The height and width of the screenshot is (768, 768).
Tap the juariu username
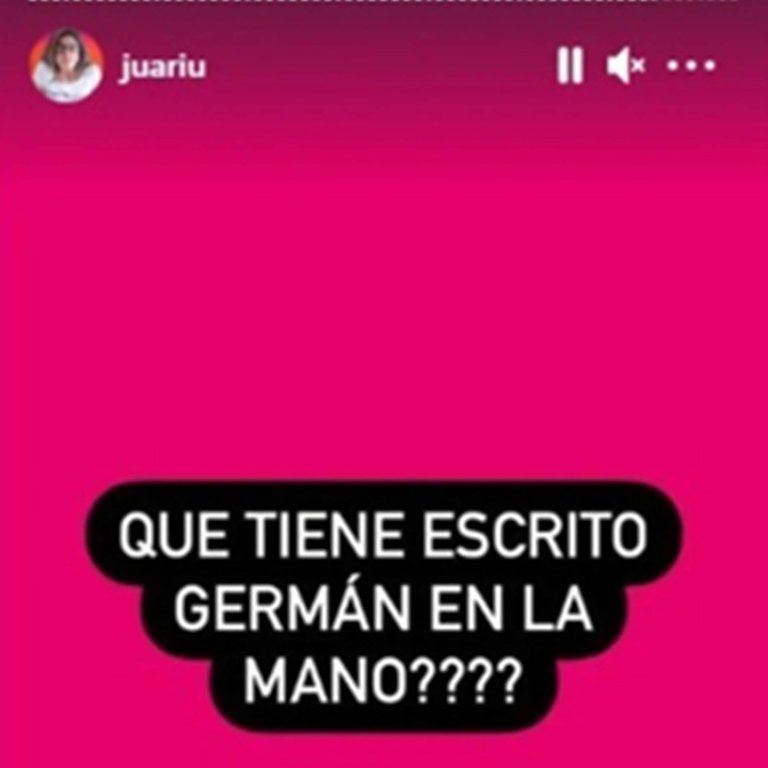pos(162,68)
